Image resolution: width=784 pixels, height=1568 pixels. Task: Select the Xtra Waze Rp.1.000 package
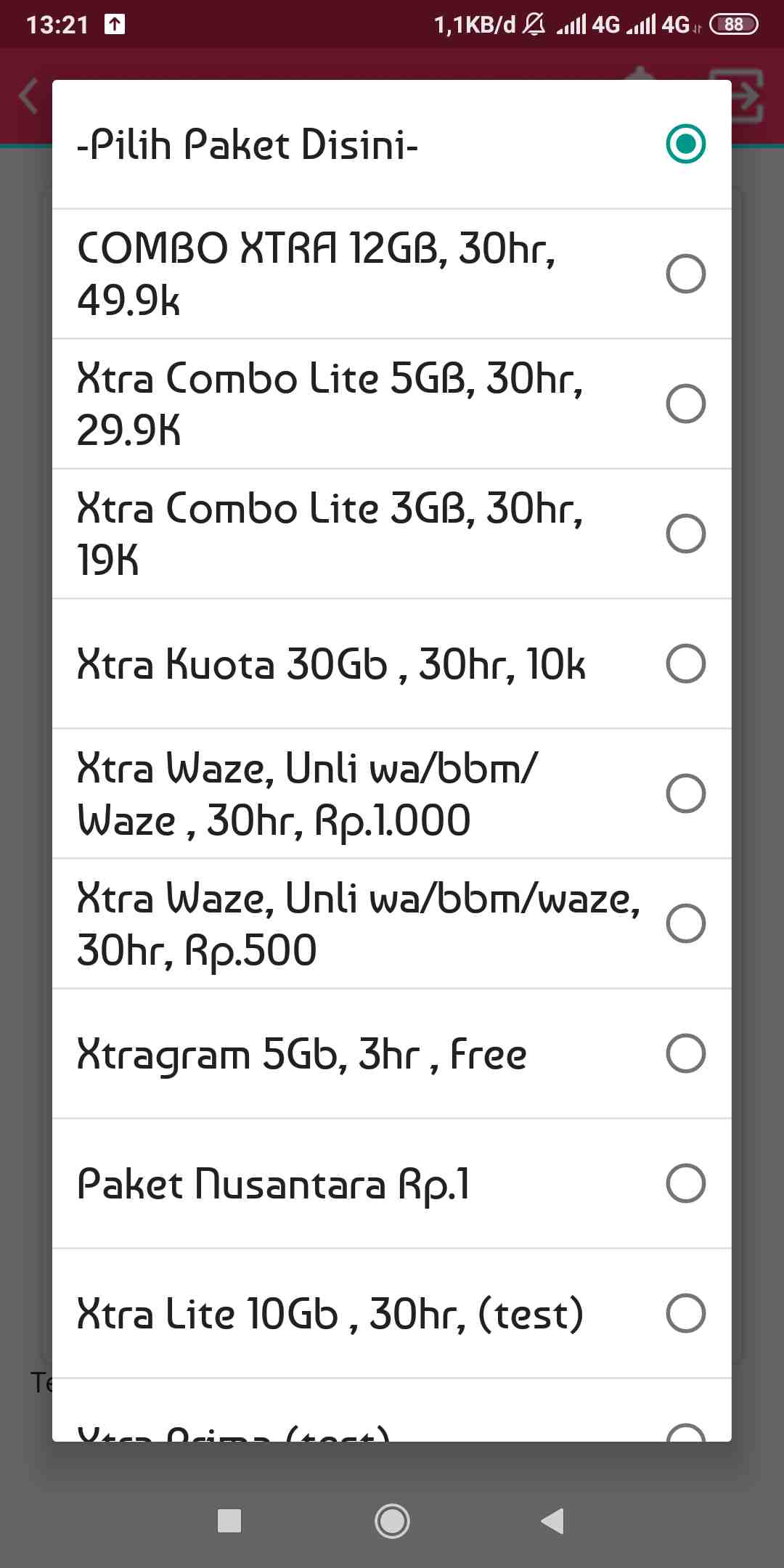391,793
